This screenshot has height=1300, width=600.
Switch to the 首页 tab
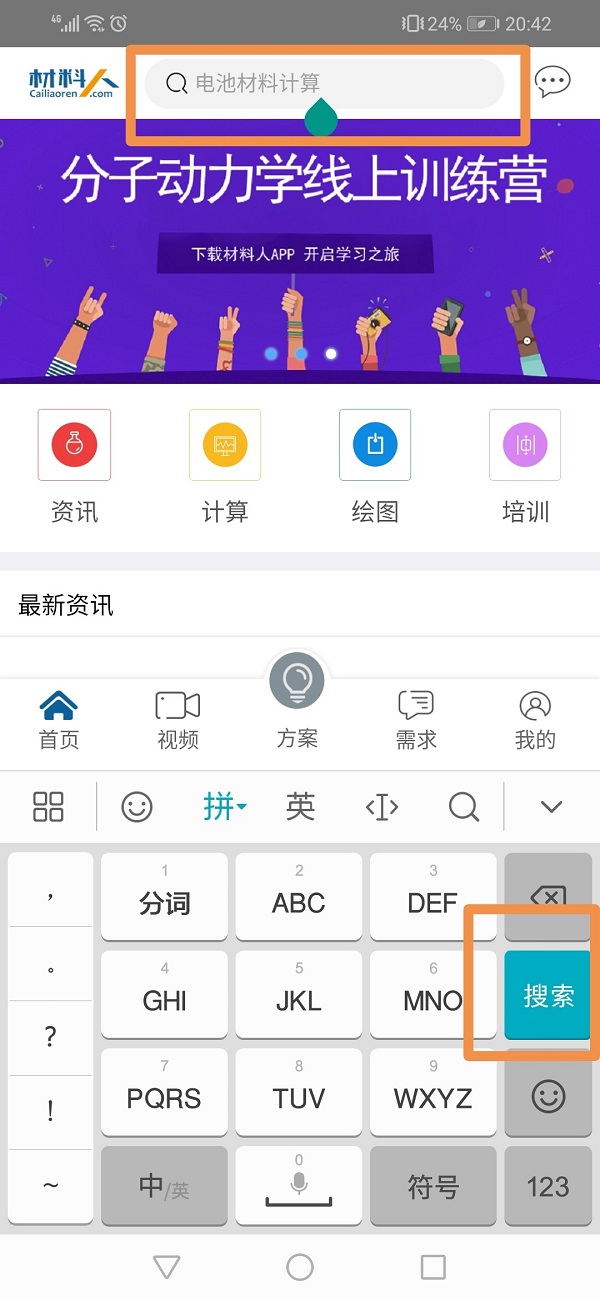(x=59, y=720)
